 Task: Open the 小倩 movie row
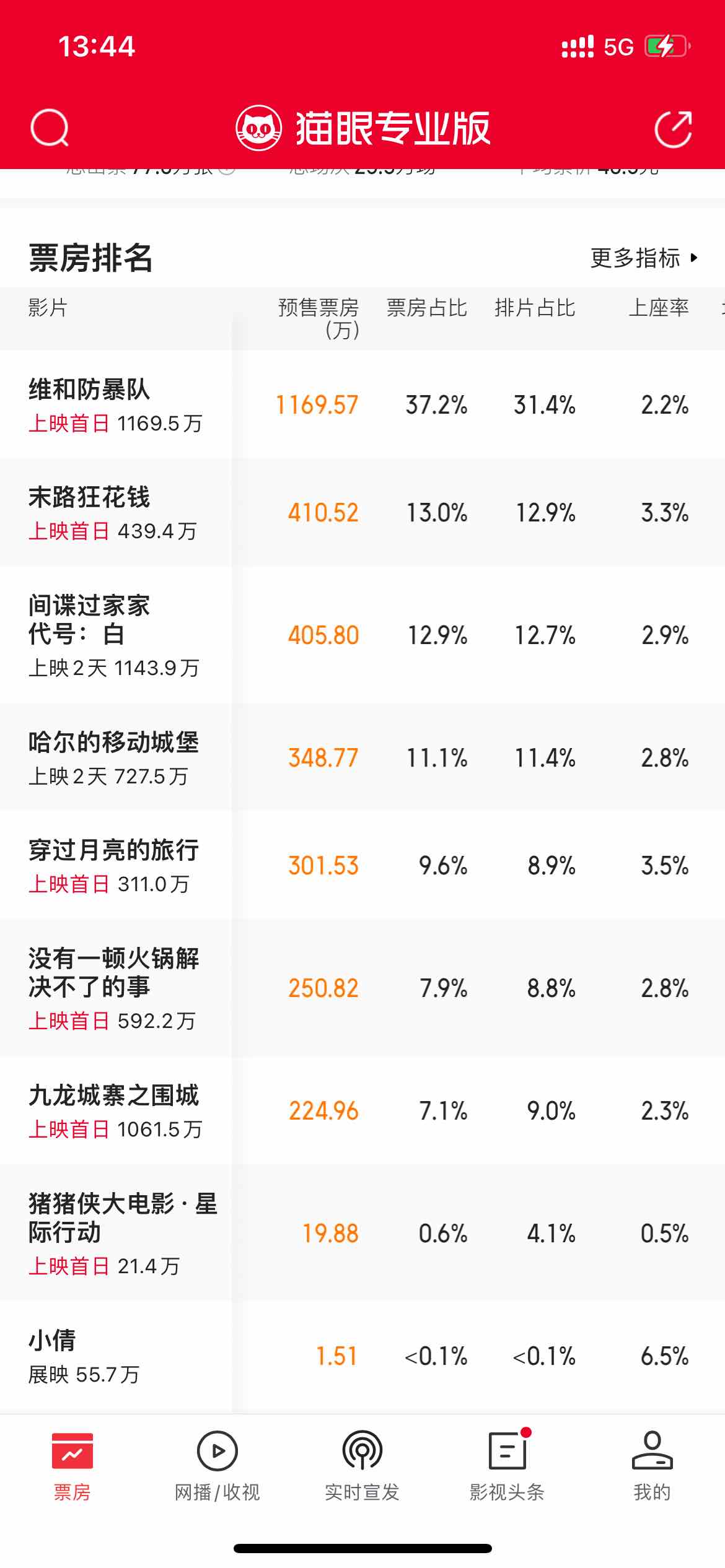tap(362, 1356)
